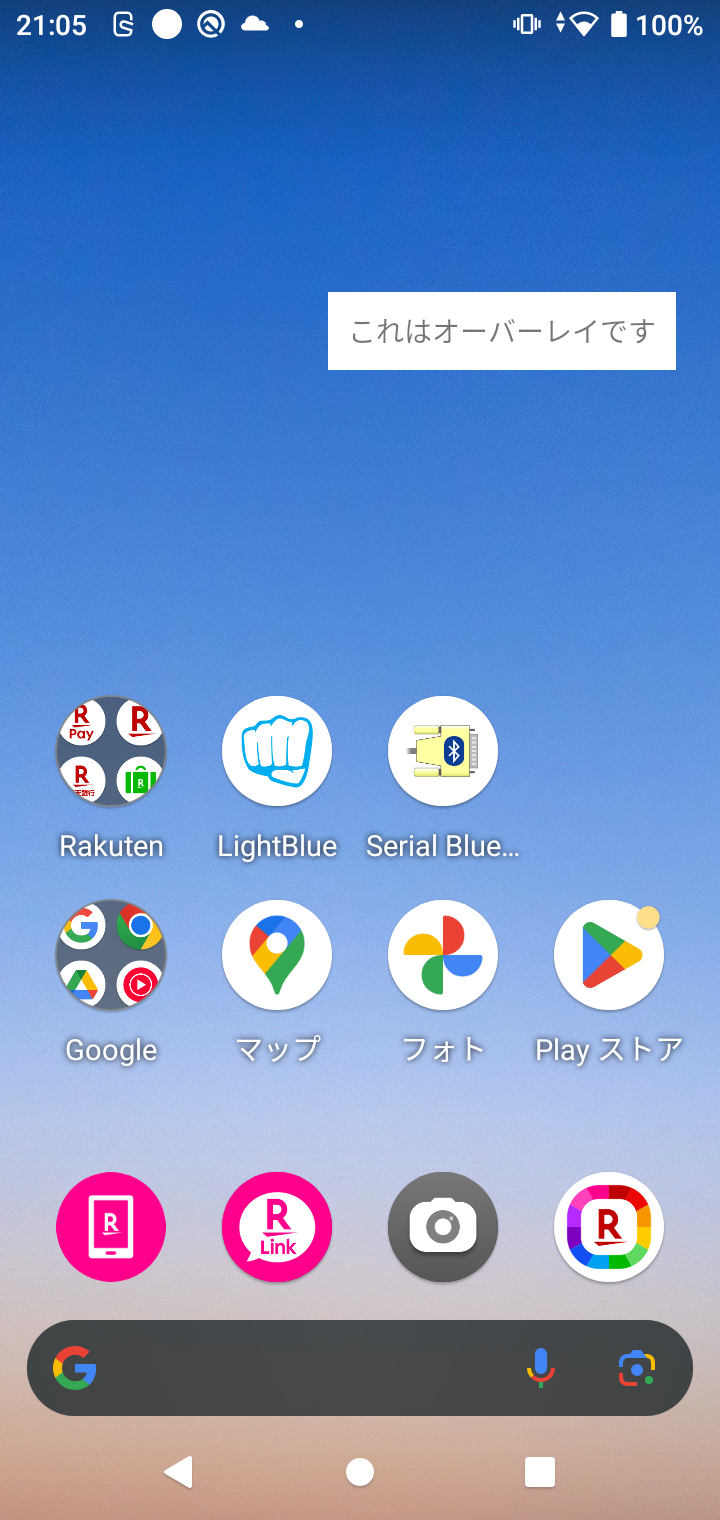The height and width of the screenshot is (1520, 720).
Task: Tap the これはオーバーレイです overlay
Action: (502, 331)
